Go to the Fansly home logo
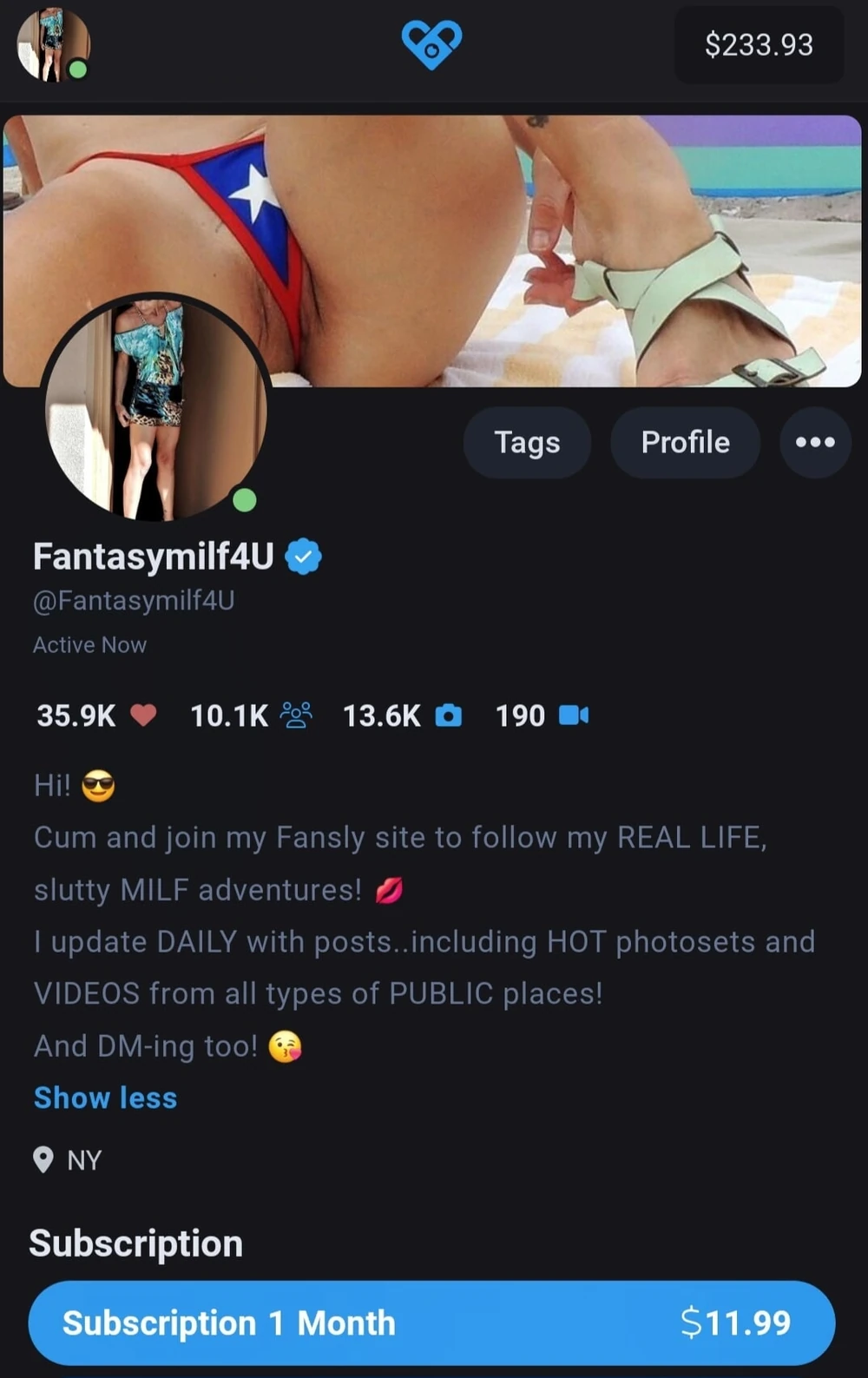868x1378 pixels. (431, 45)
